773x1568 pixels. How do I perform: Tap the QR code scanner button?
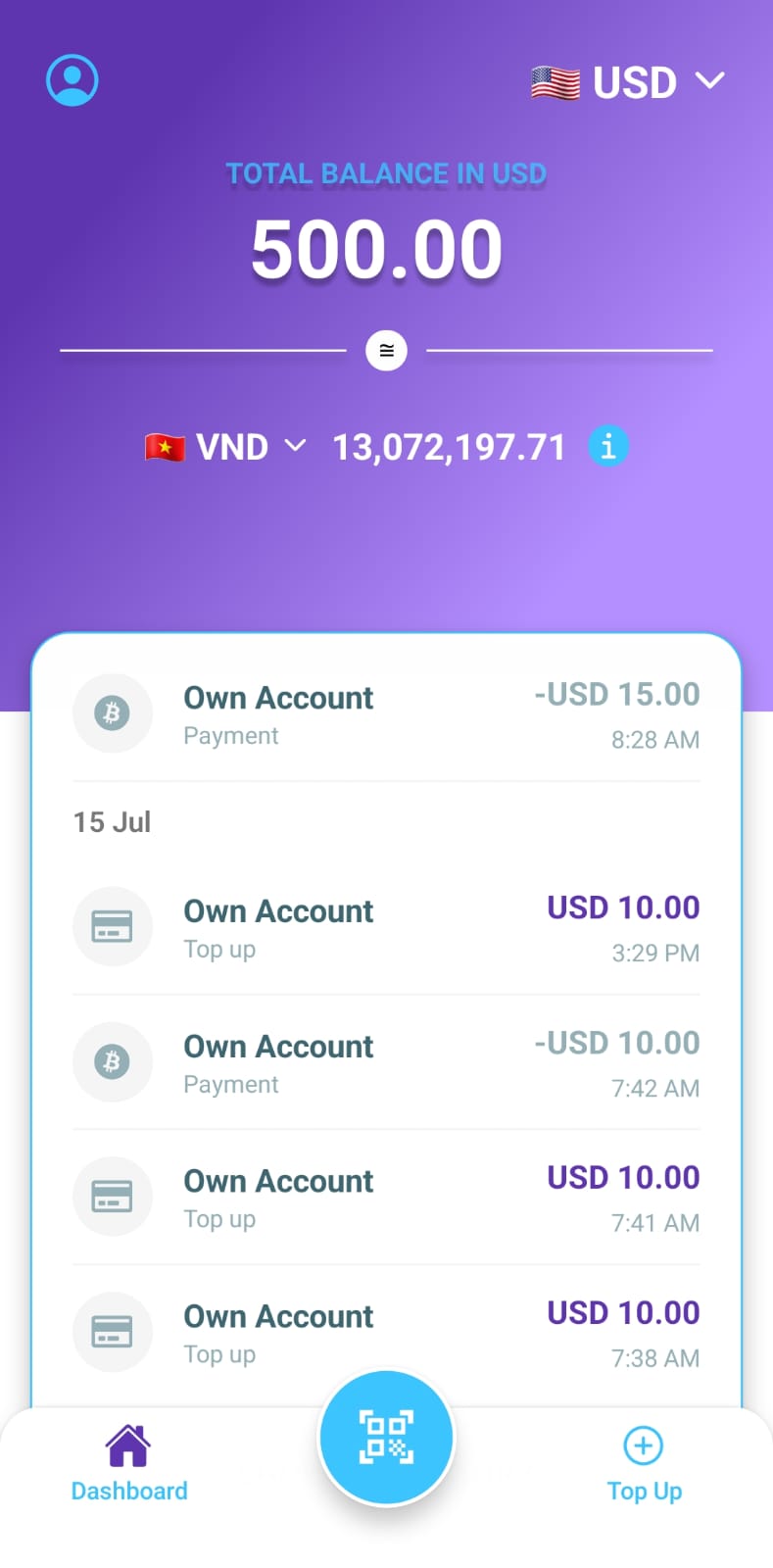pos(386,1435)
